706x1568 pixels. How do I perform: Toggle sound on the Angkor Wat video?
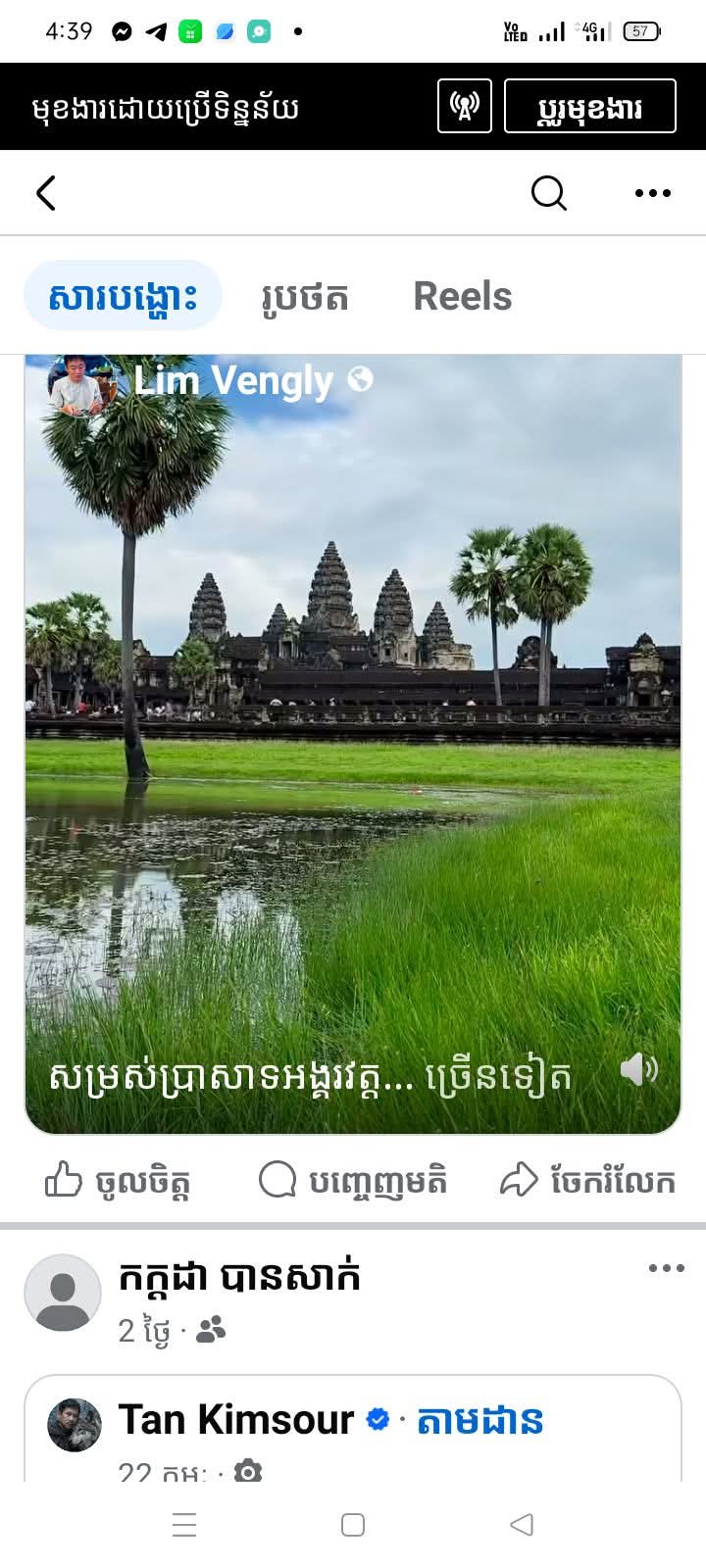point(639,1069)
